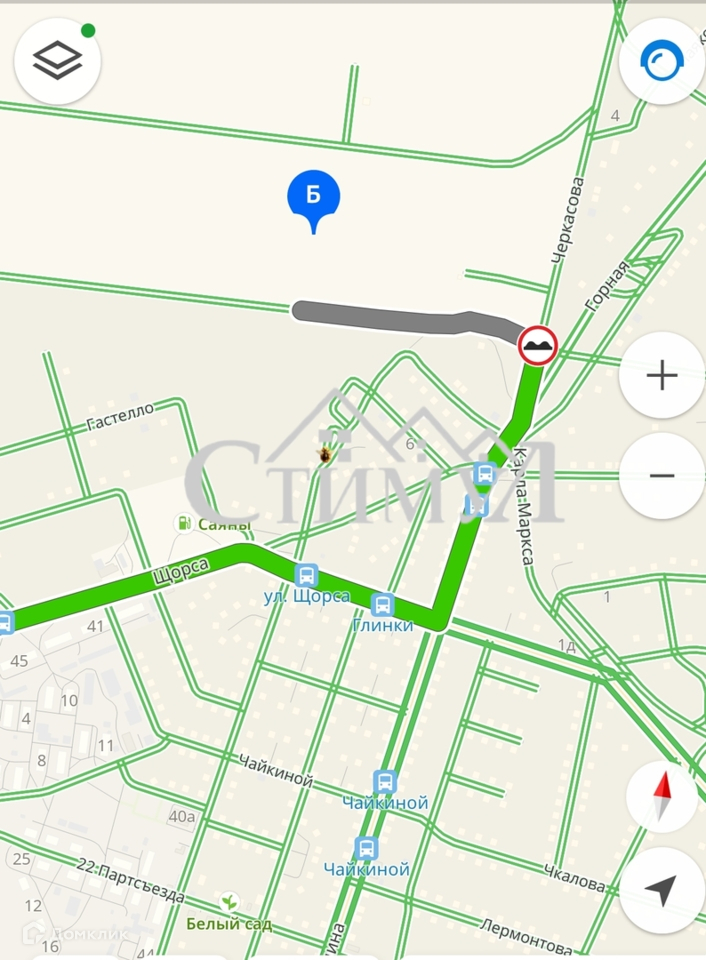Zoom in on the map
This screenshot has width=706, height=960.
click(661, 376)
